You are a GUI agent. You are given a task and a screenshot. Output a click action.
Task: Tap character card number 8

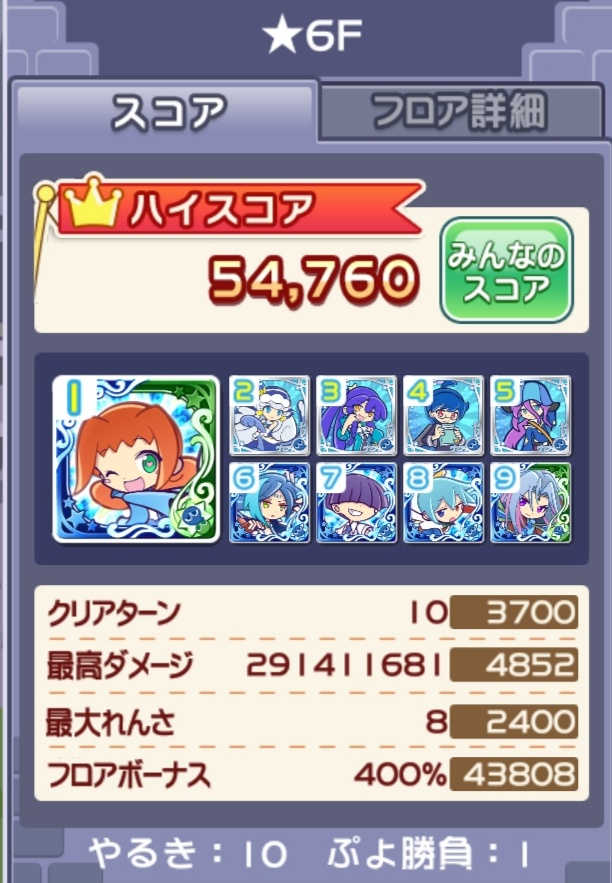[x=444, y=502]
